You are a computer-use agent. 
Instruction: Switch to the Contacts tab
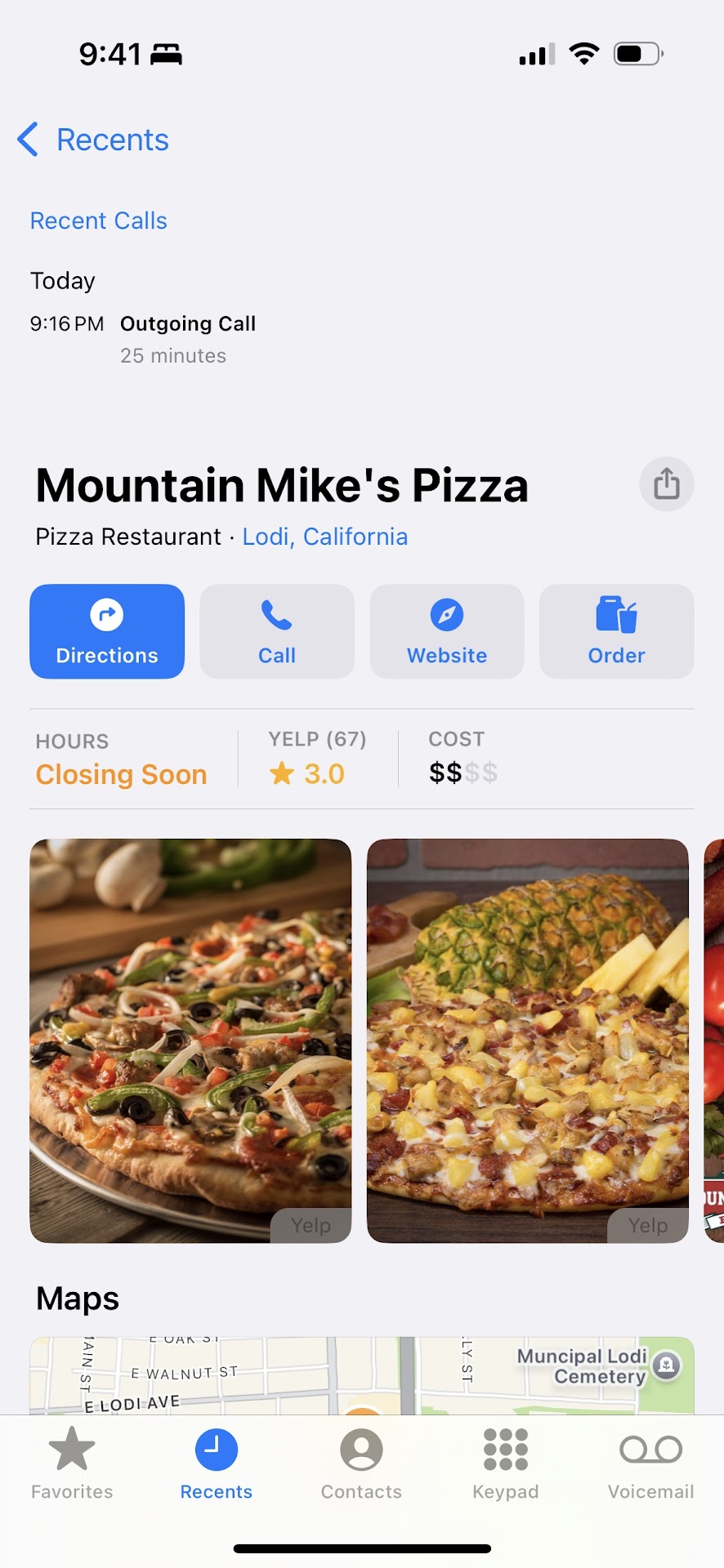(361, 1463)
